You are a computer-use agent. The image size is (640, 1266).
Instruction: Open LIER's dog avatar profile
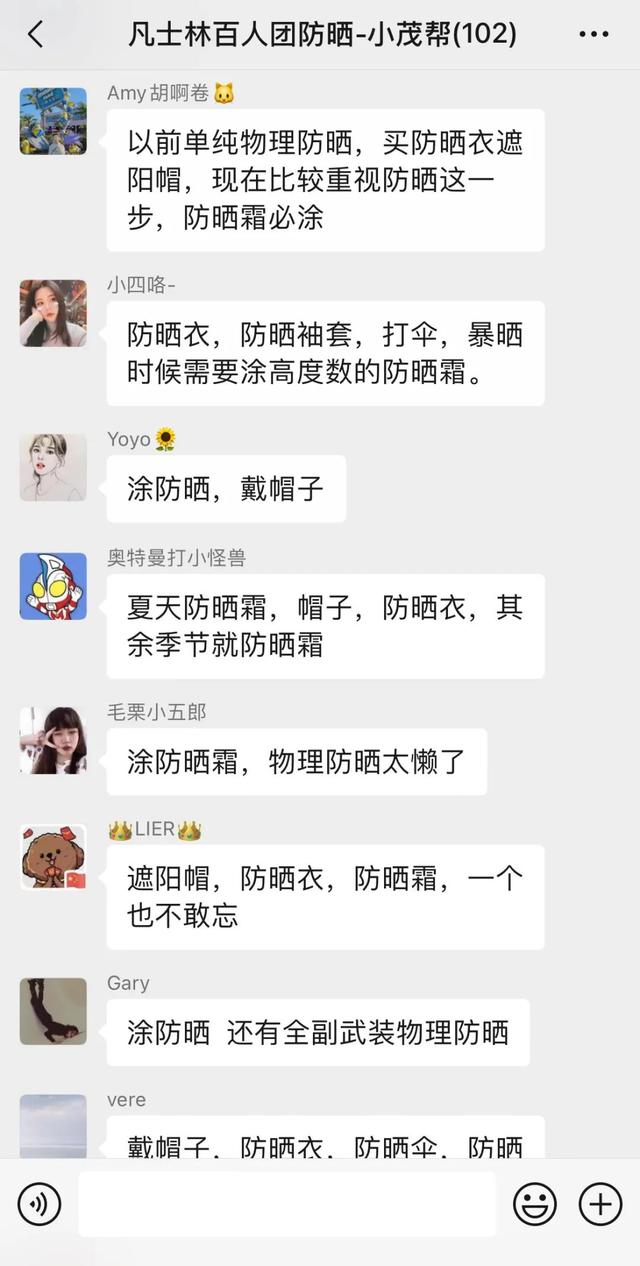tap(53, 857)
